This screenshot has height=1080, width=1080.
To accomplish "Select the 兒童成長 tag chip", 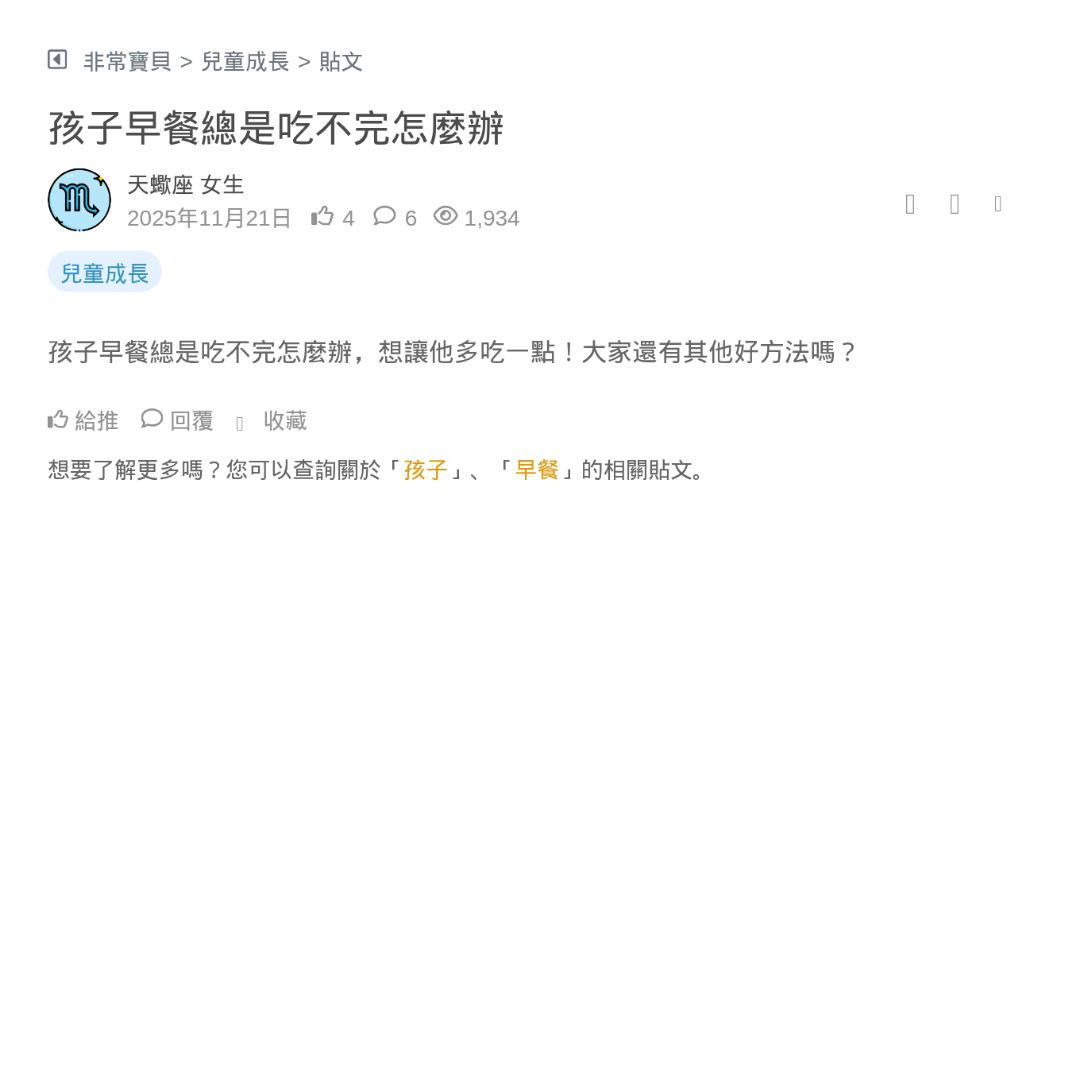I will tap(104, 273).
